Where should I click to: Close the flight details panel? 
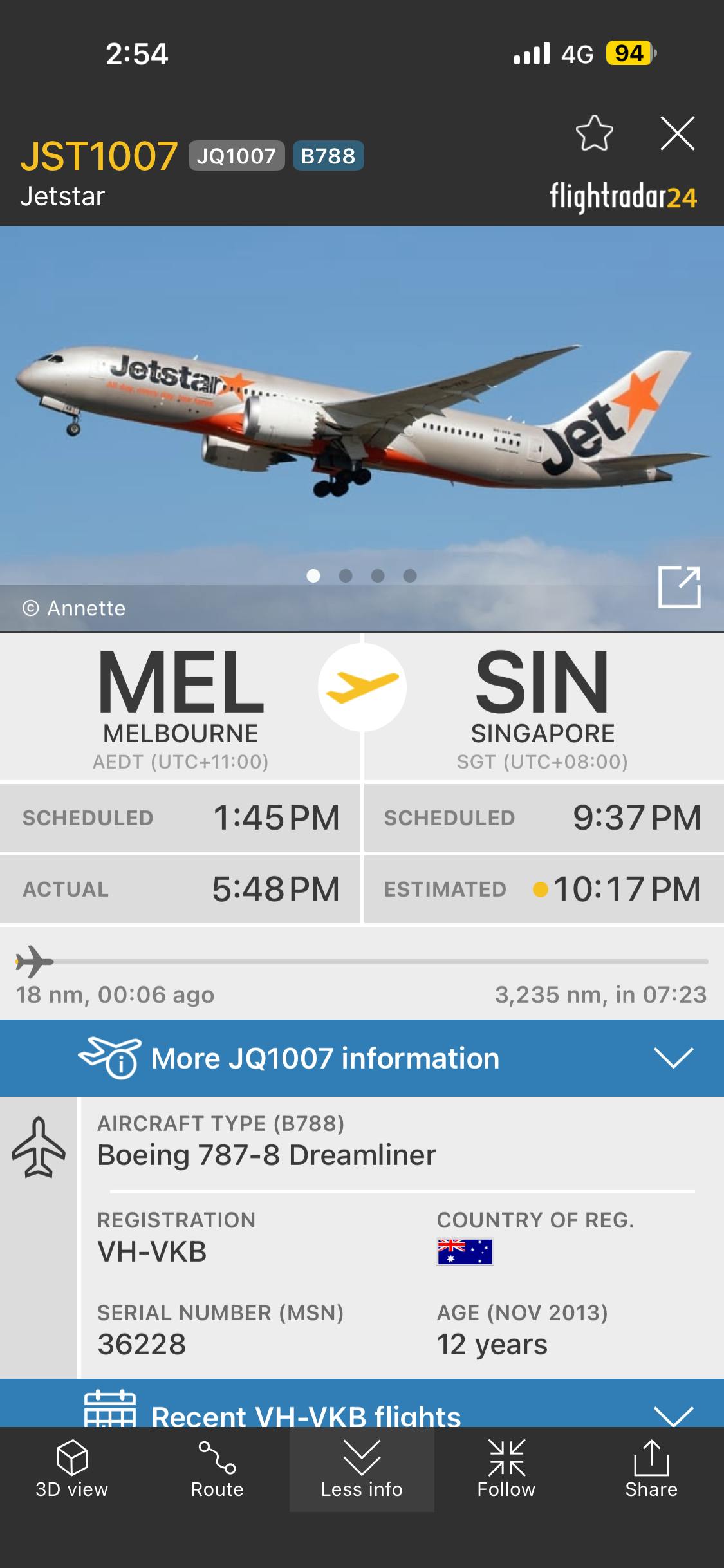pos(678,133)
